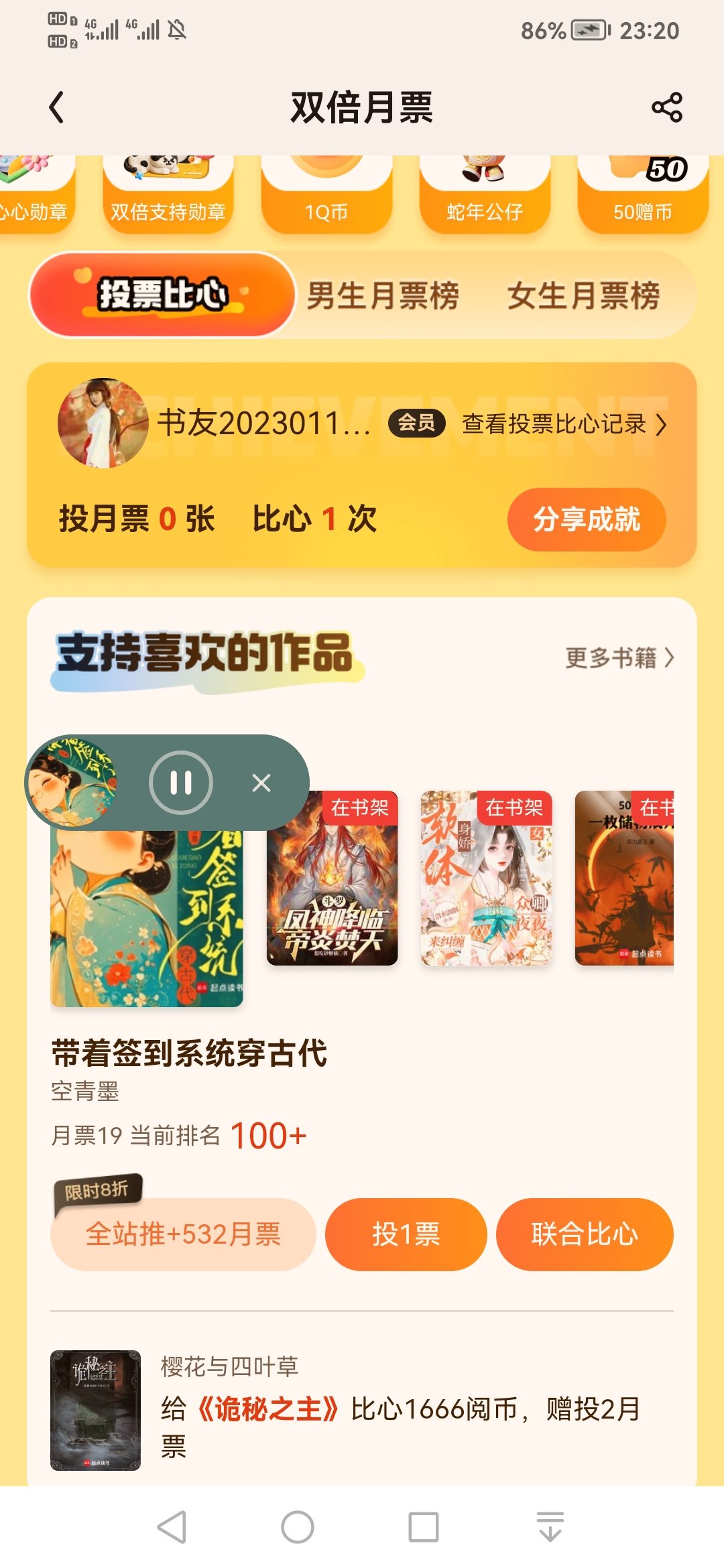The image size is (724, 1568).
Task: Switch to the 女生月票榜 tab
Action: coord(584,296)
